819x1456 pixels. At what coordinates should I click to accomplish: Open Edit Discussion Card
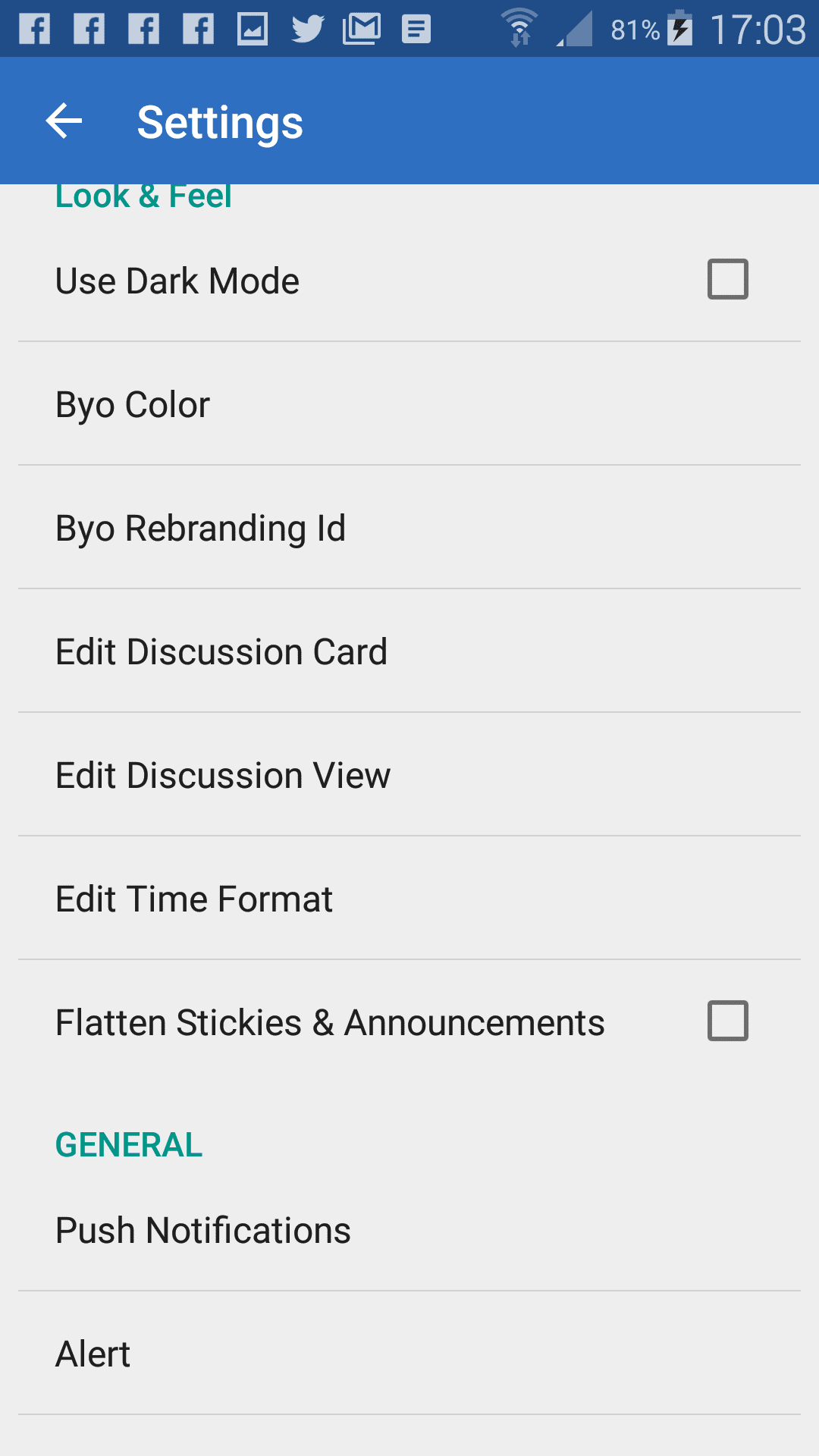(x=409, y=651)
